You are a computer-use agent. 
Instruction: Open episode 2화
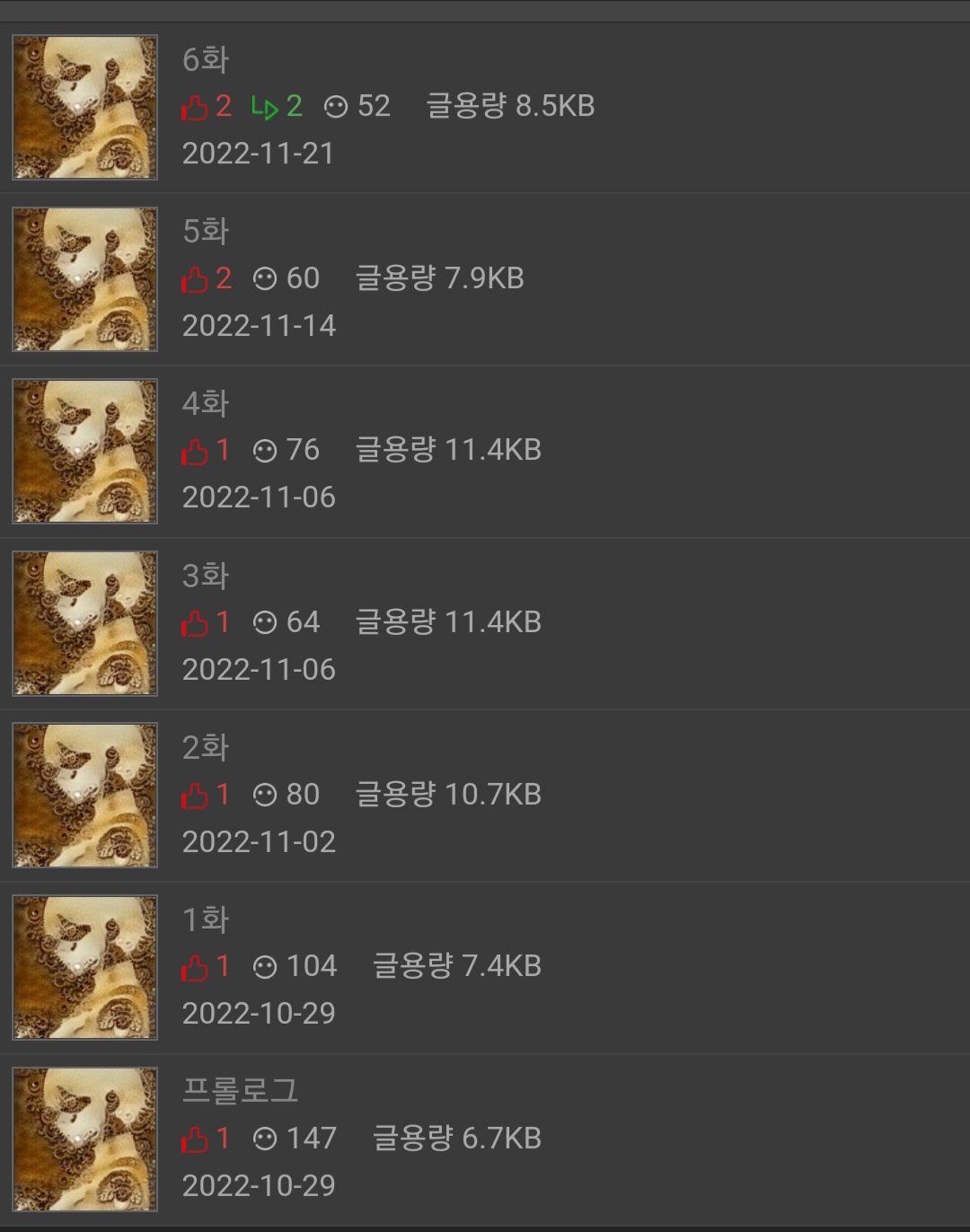click(206, 748)
